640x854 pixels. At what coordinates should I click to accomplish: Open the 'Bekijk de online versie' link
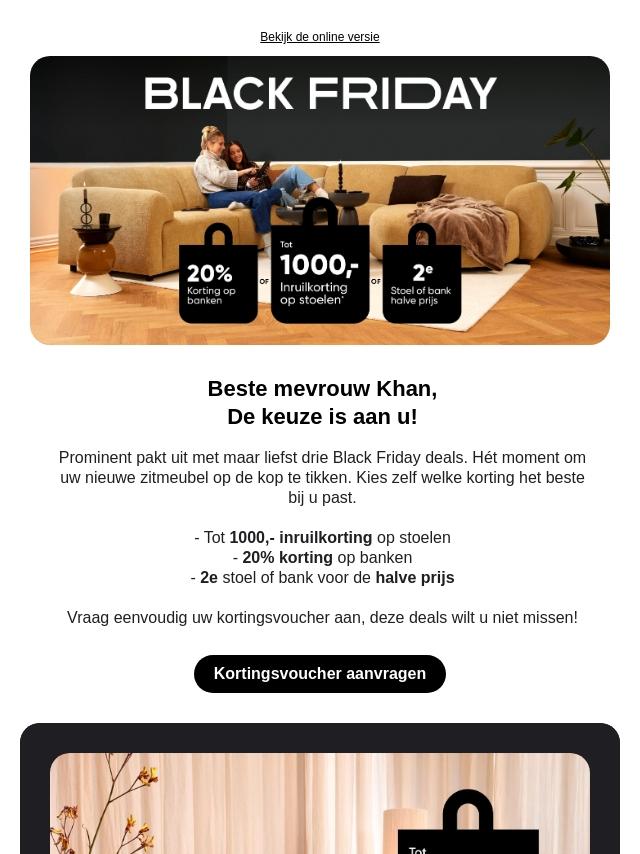(x=320, y=37)
